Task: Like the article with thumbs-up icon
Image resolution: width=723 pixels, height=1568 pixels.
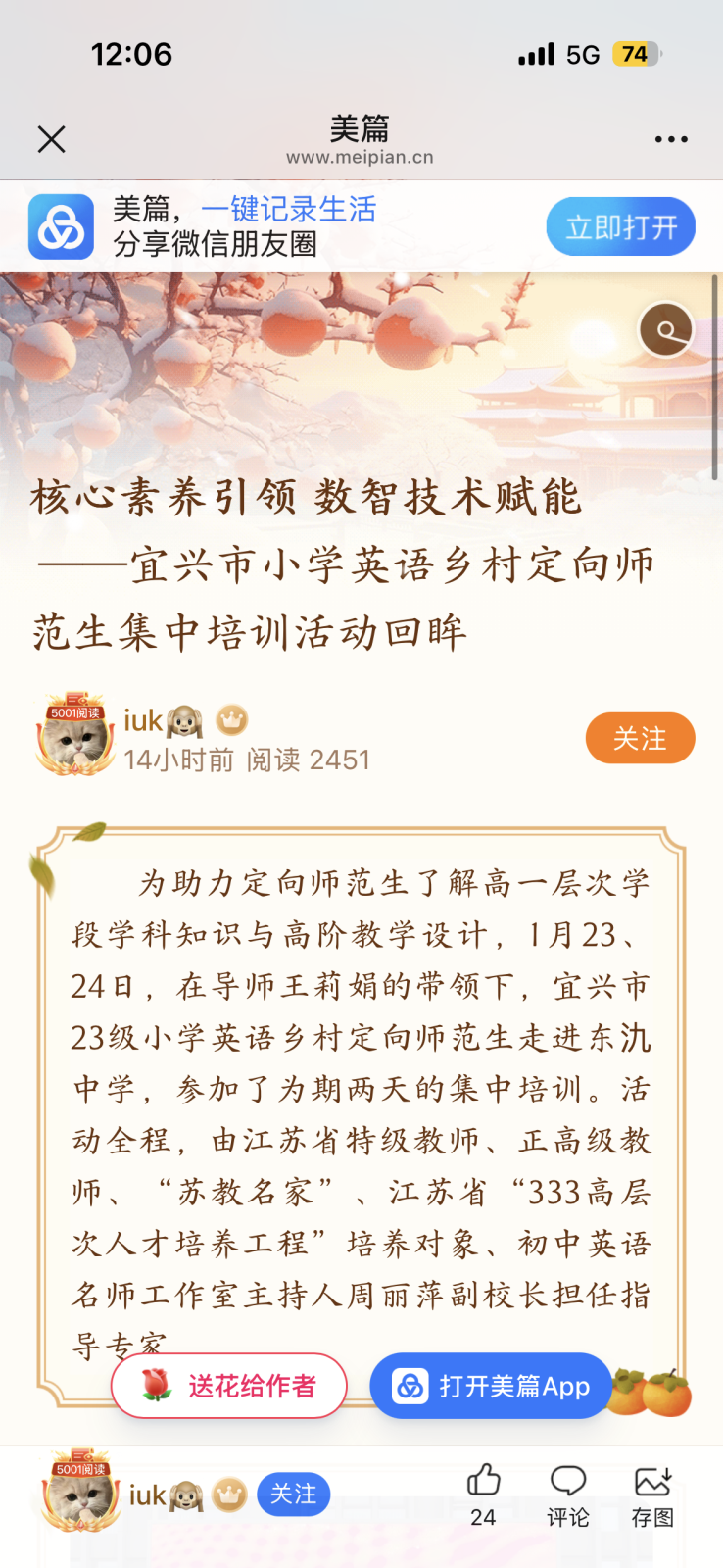Action: [483, 1482]
